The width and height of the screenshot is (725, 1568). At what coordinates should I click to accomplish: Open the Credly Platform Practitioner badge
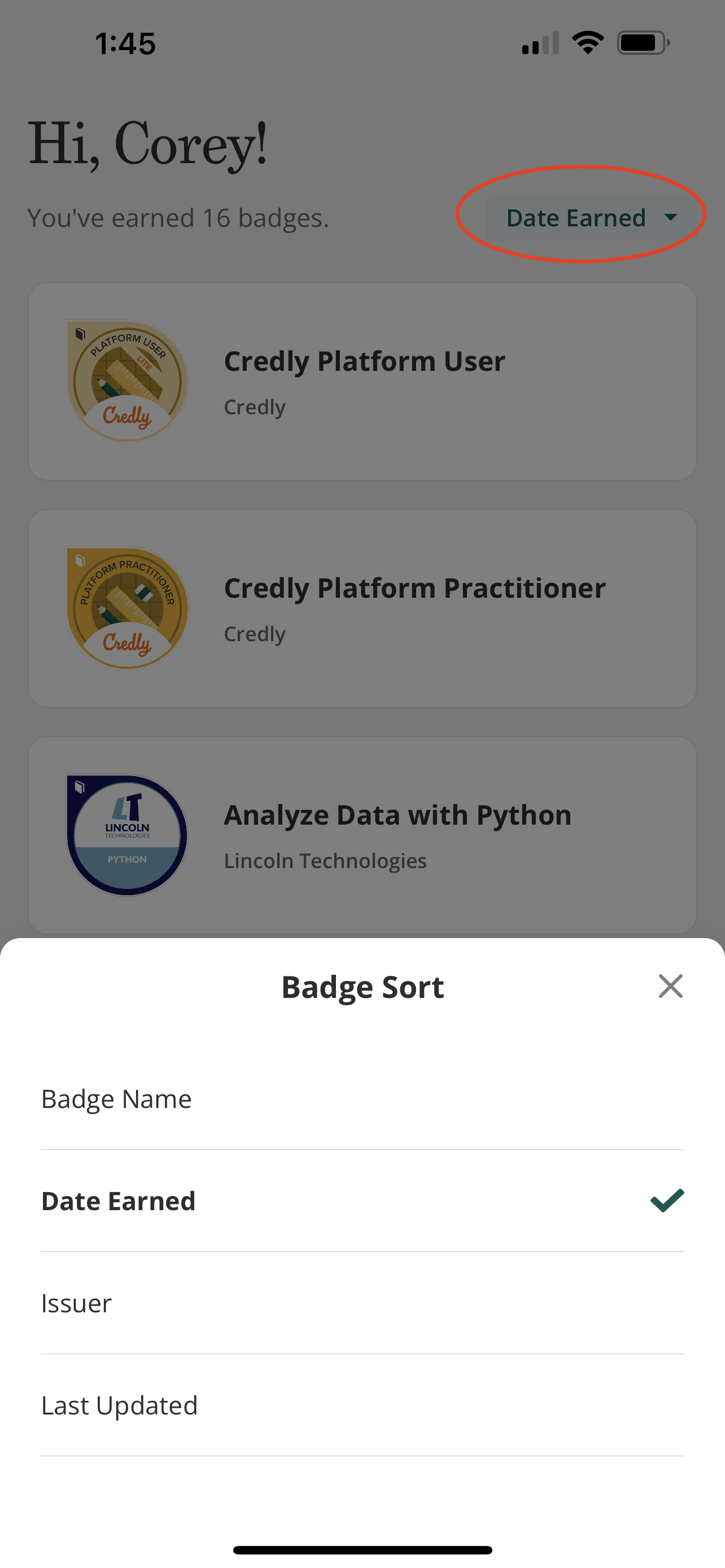(x=362, y=608)
